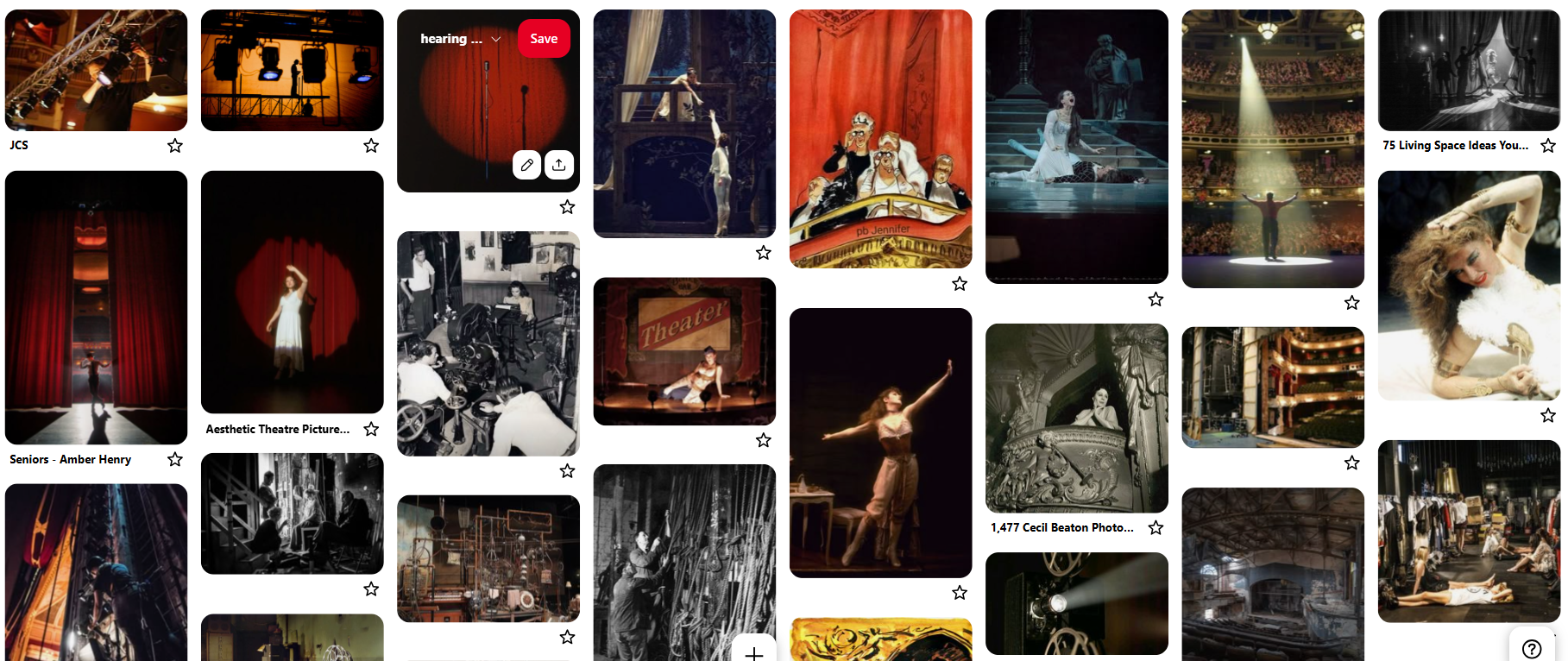Viewport: 1568px width, 661px height.
Task: Open the 75 Living Space Ideas pin
Action: (x=1469, y=70)
